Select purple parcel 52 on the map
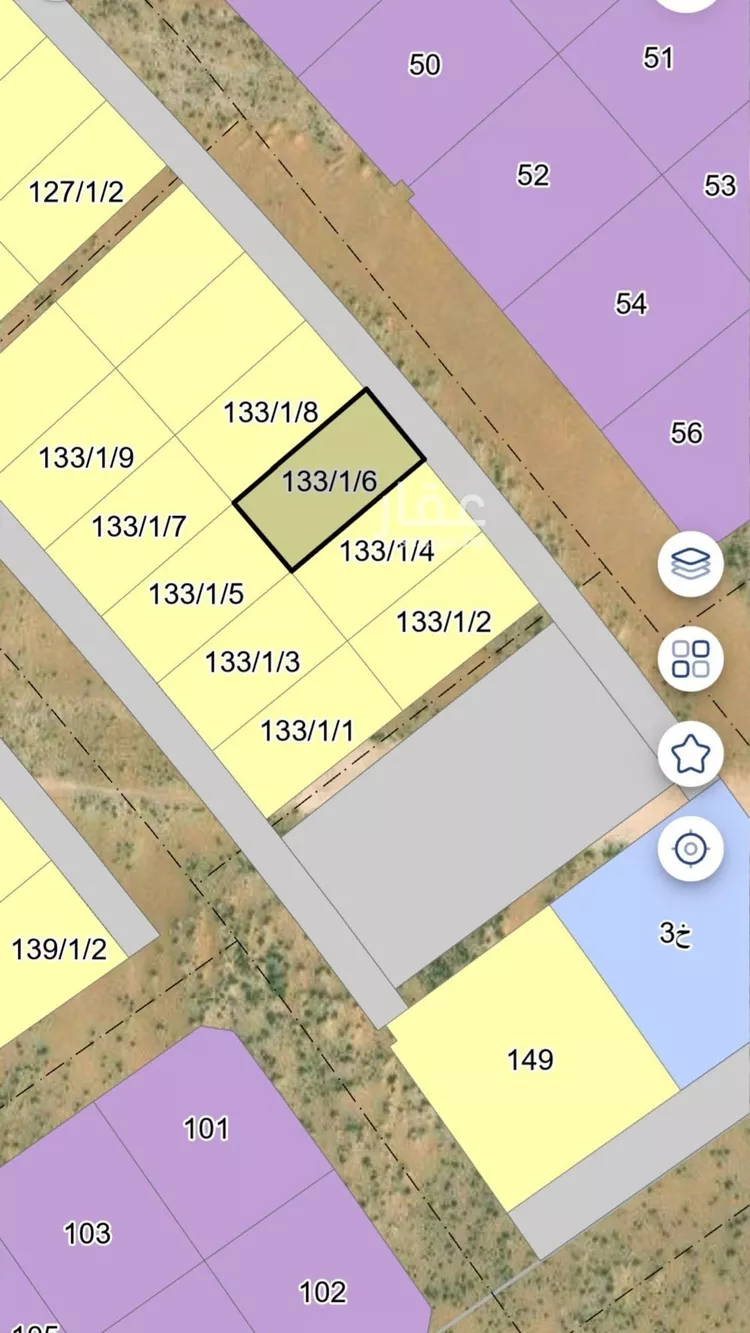The width and height of the screenshot is (750, 1333). click(533, 175)
